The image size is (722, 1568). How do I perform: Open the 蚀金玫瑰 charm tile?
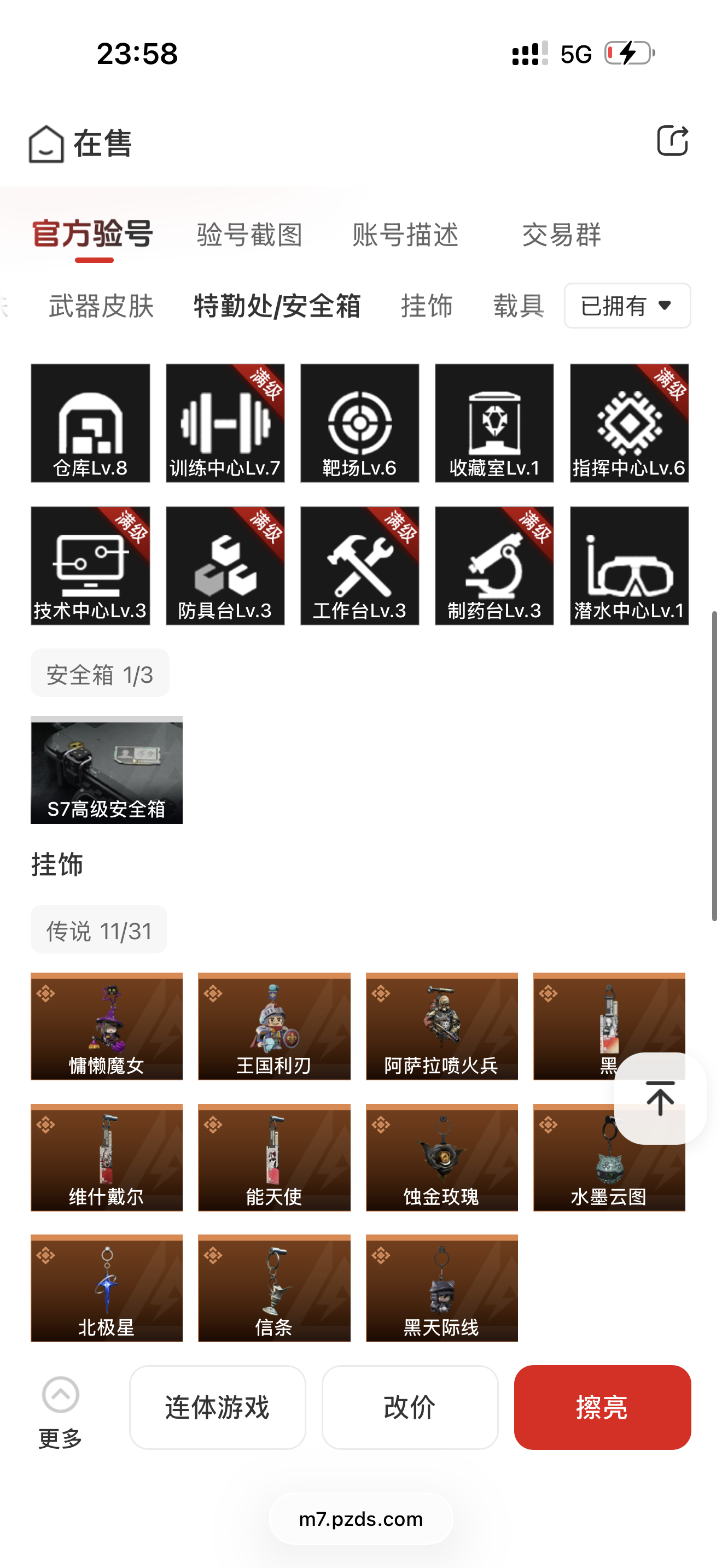click(x=441, y=1157)
